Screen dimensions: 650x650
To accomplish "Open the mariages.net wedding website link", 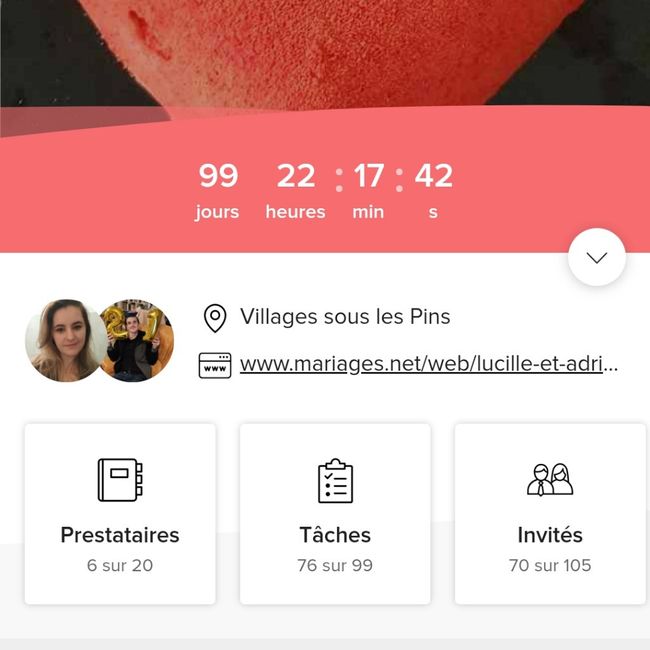I will coord(428,364).
